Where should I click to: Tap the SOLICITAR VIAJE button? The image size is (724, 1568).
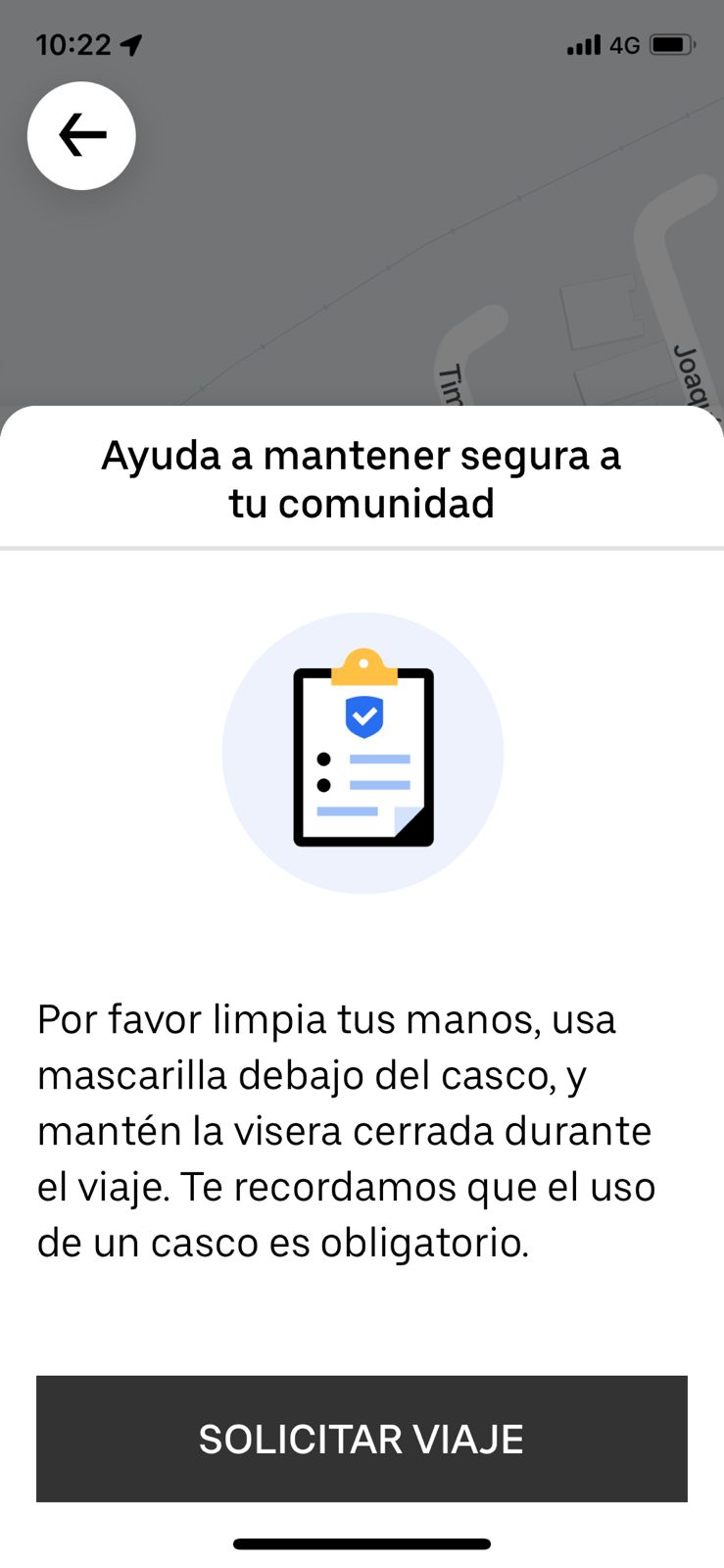(x=362, y=1439)
